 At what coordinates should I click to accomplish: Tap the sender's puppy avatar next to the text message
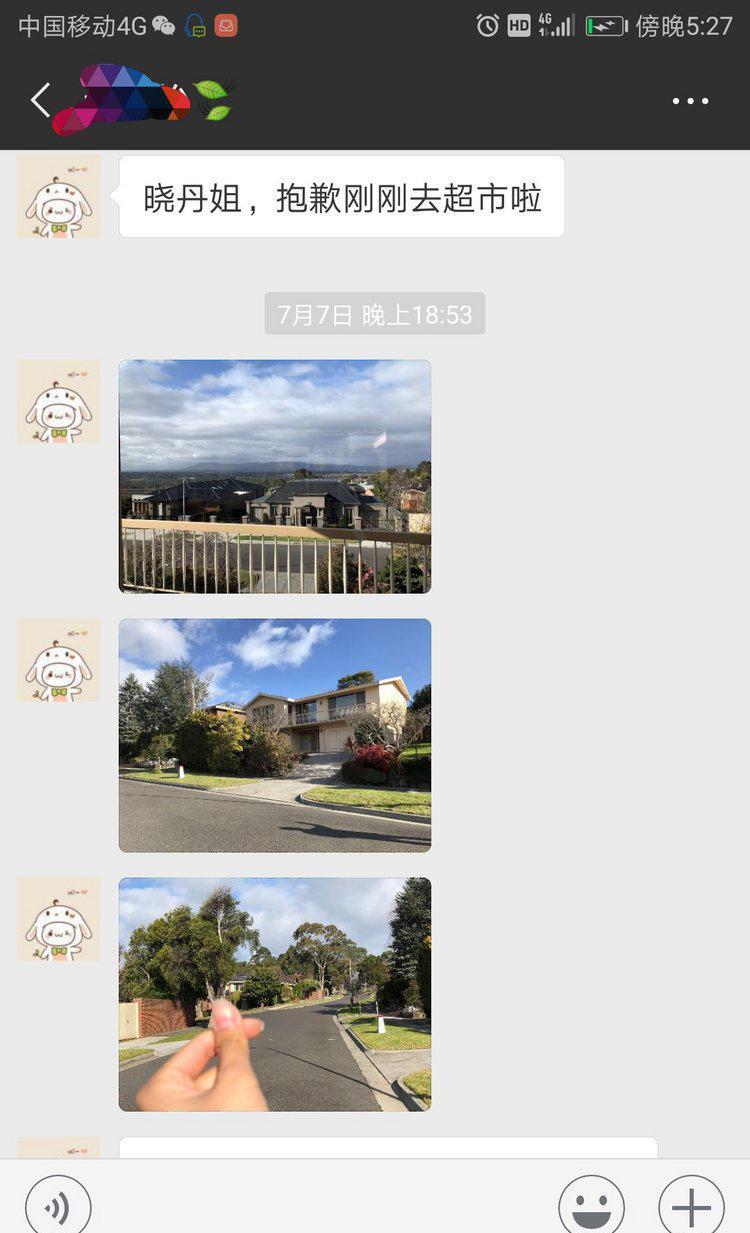pos(57,196)
